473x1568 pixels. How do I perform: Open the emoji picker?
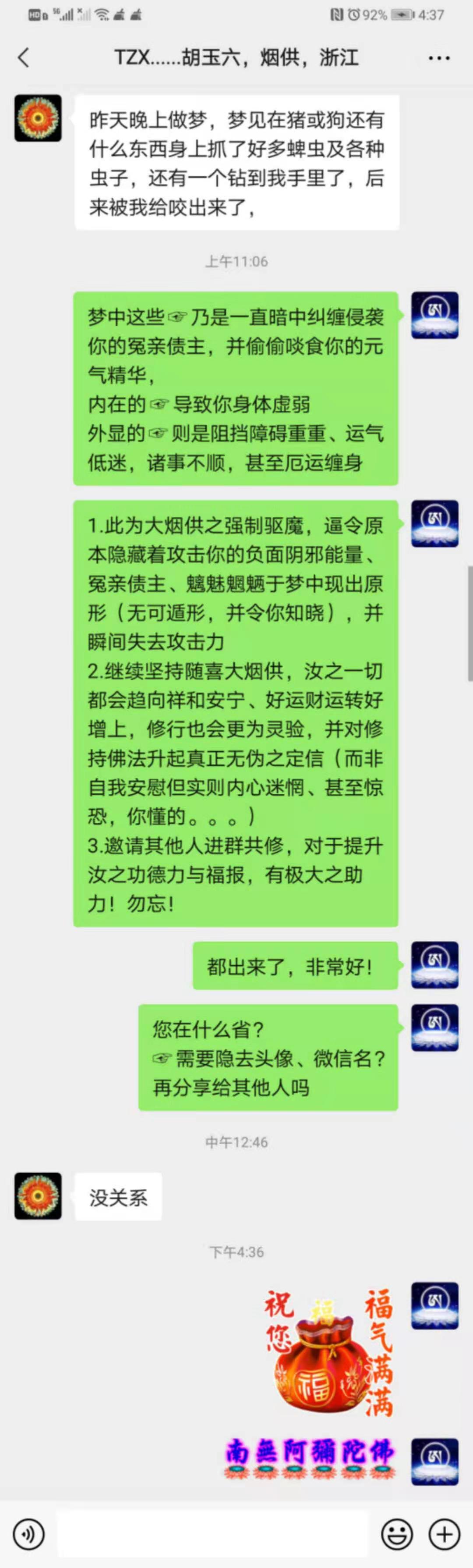tap(396, 1535)
